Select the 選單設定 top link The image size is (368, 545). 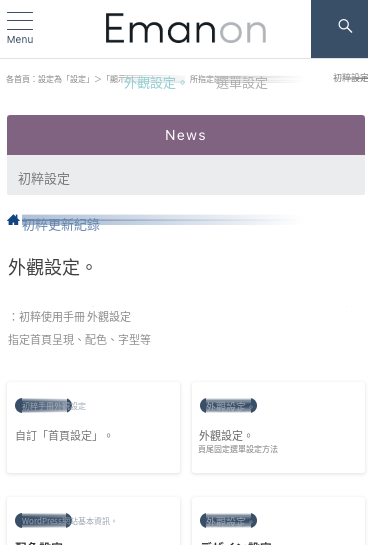click(x=242, y=83)
